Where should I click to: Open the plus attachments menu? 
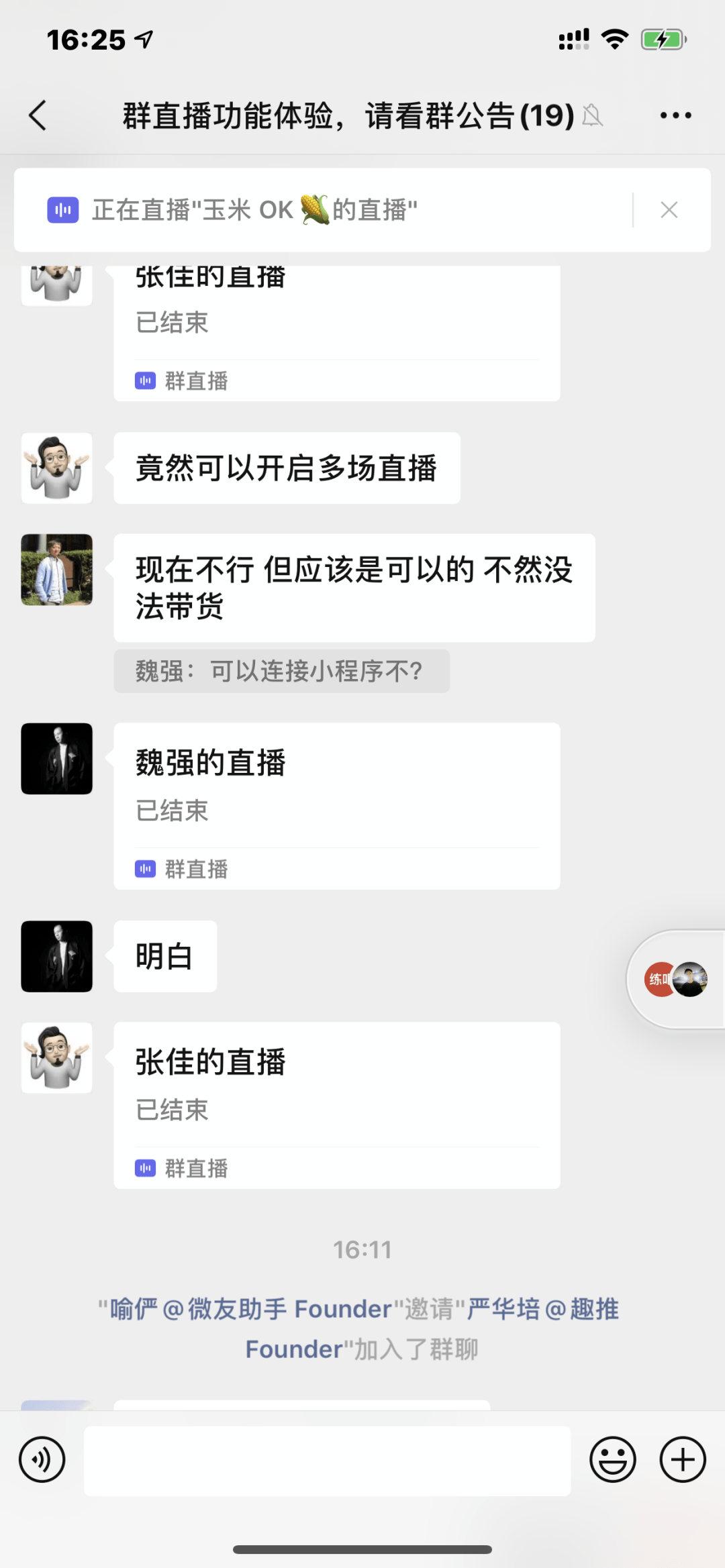(x=683, y=1459)
